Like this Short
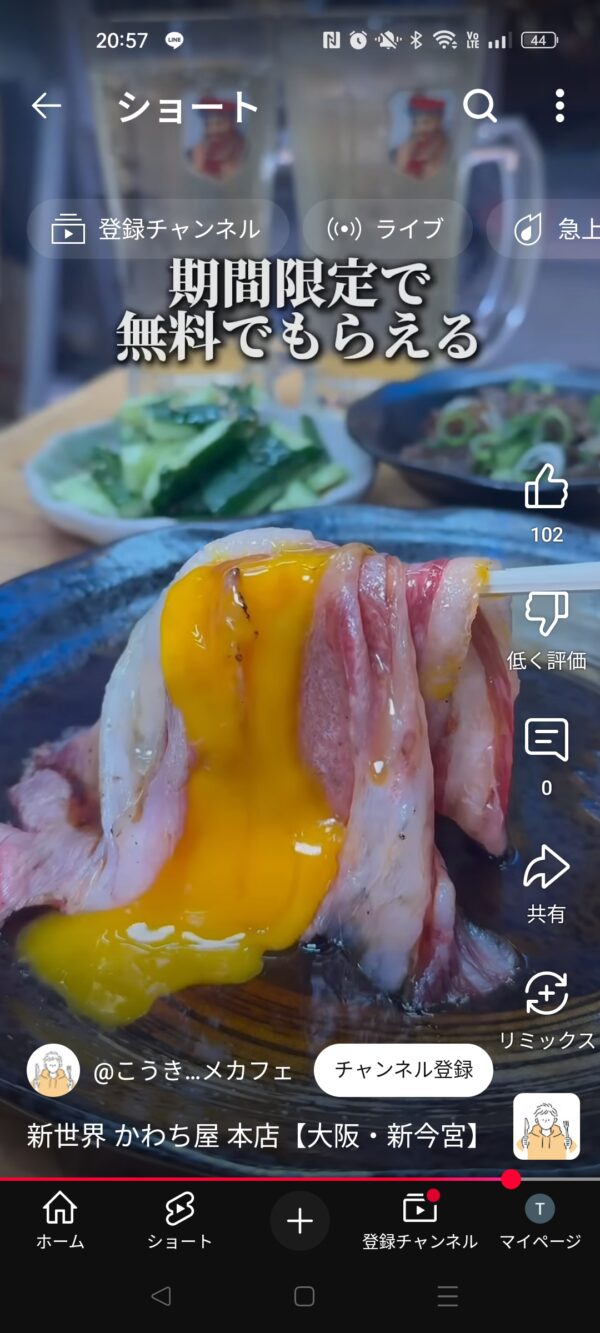Screen dimensions: 600x1333 [546, 488]
